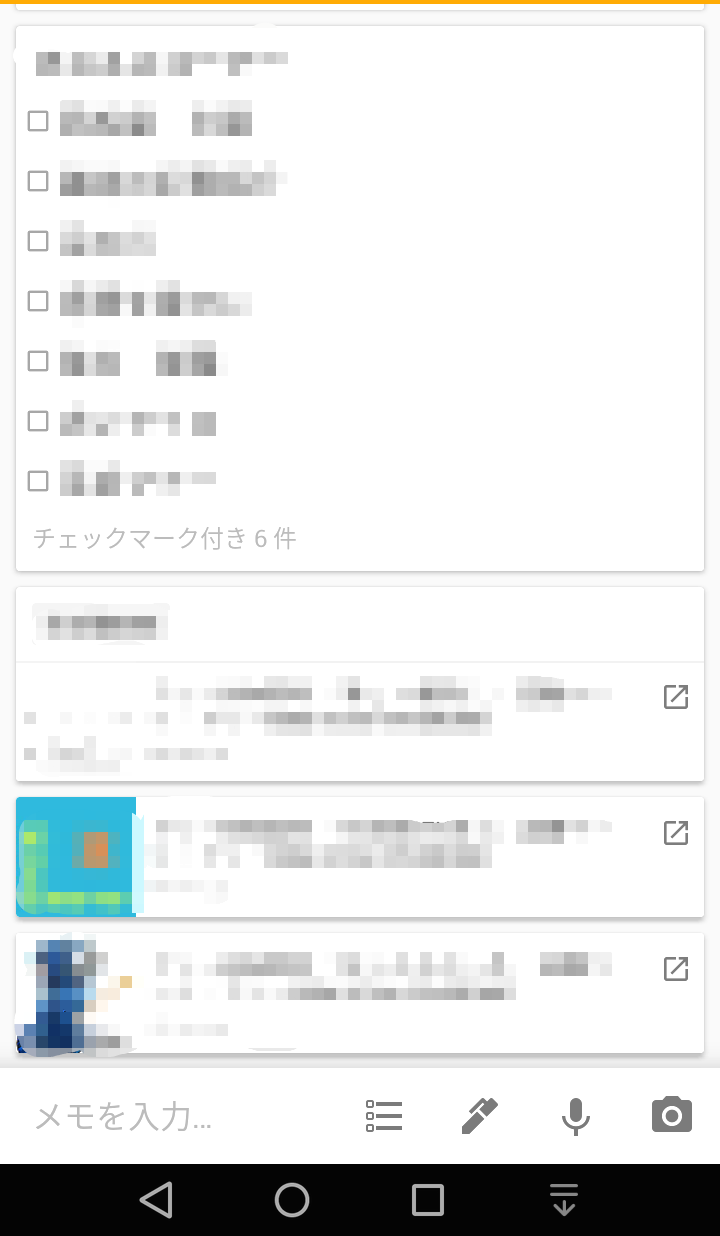Add a photo note with the camera
720x1236 pixels.
coord(672,1114)
